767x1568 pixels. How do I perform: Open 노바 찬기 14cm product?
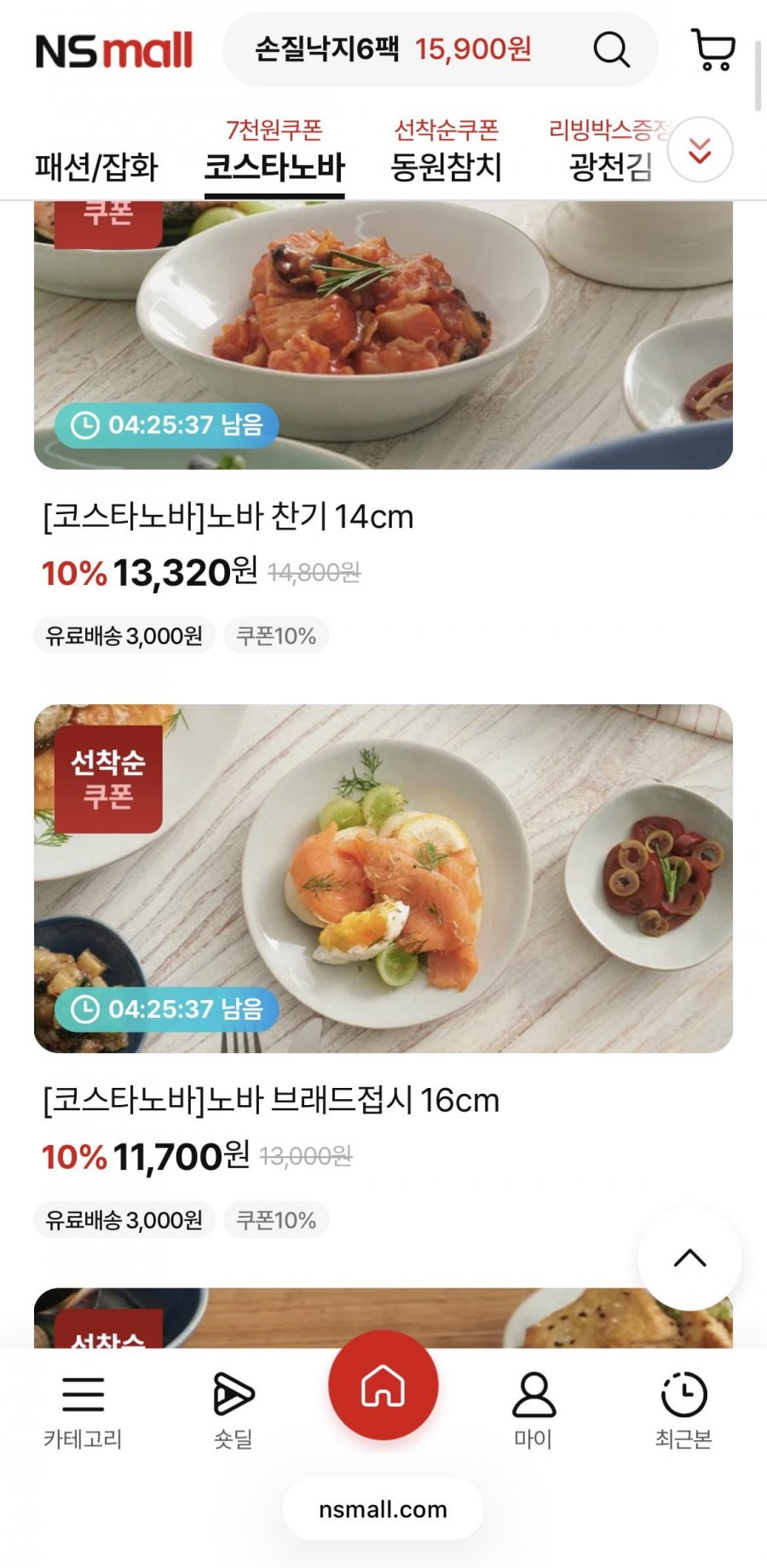point(228,517)
